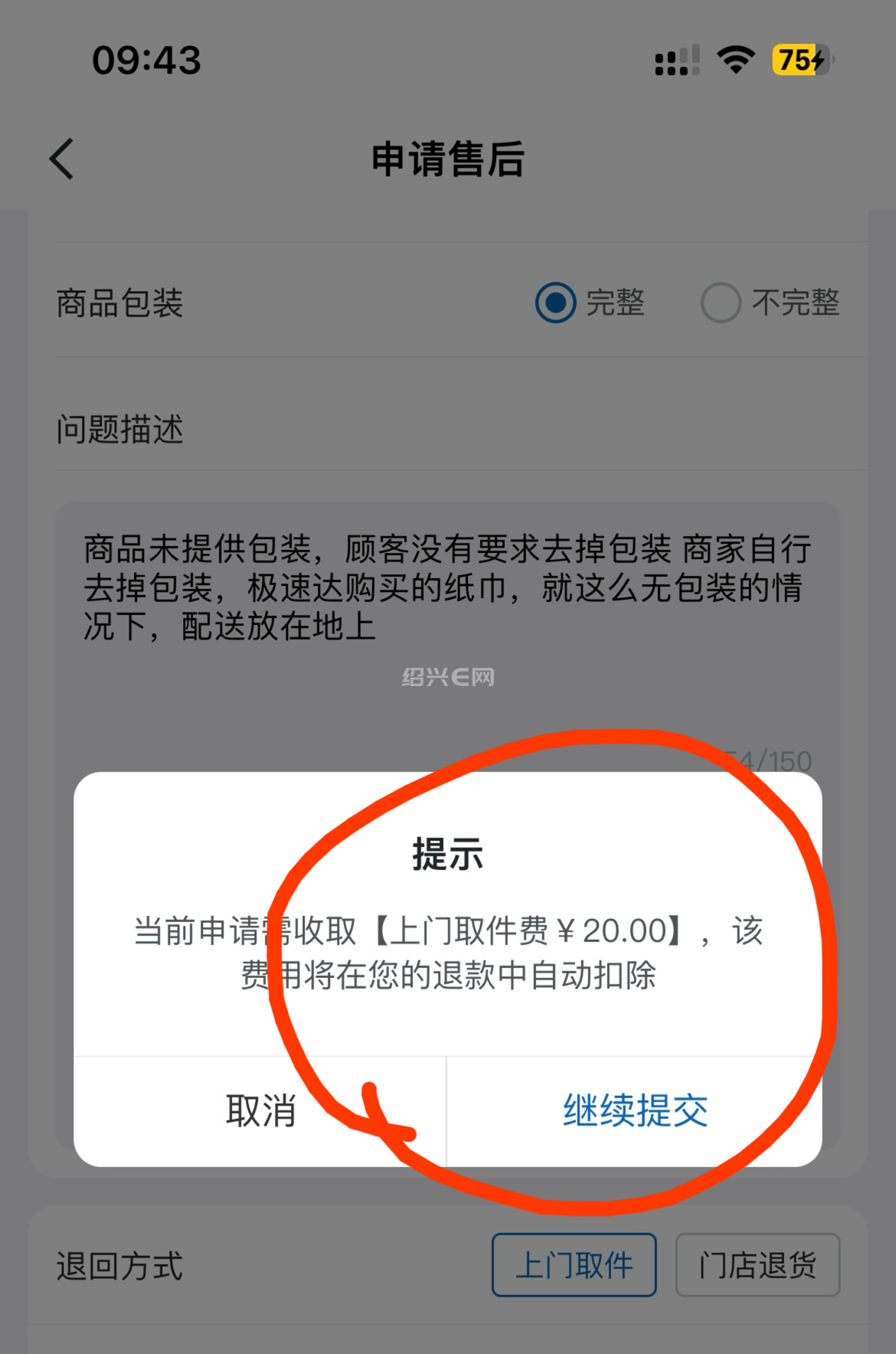896x1354 pixels.
Task: Tap 取消 to cancel the dialog
Action: 260,1110
